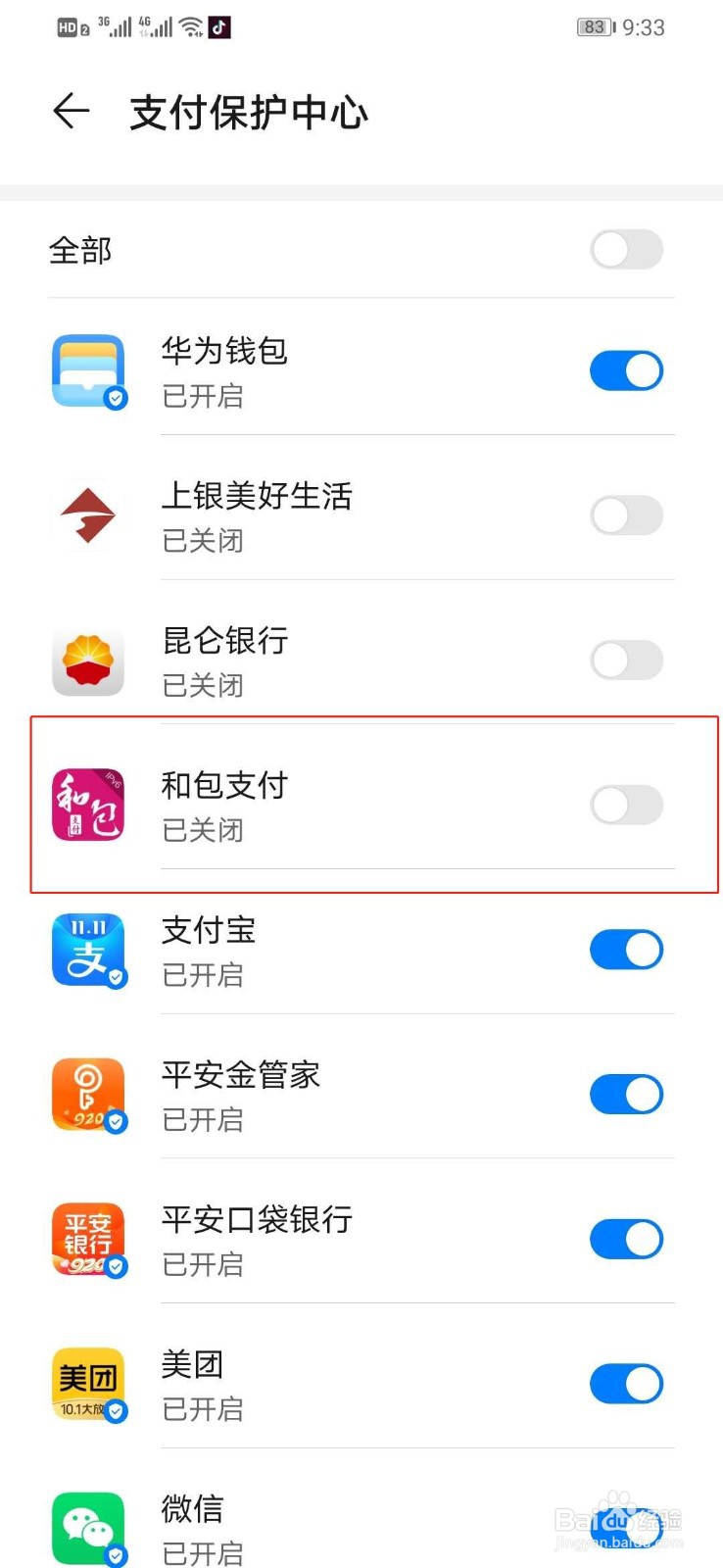
Task: Enable protection for 昆仑银行
Action: [627, 660]
